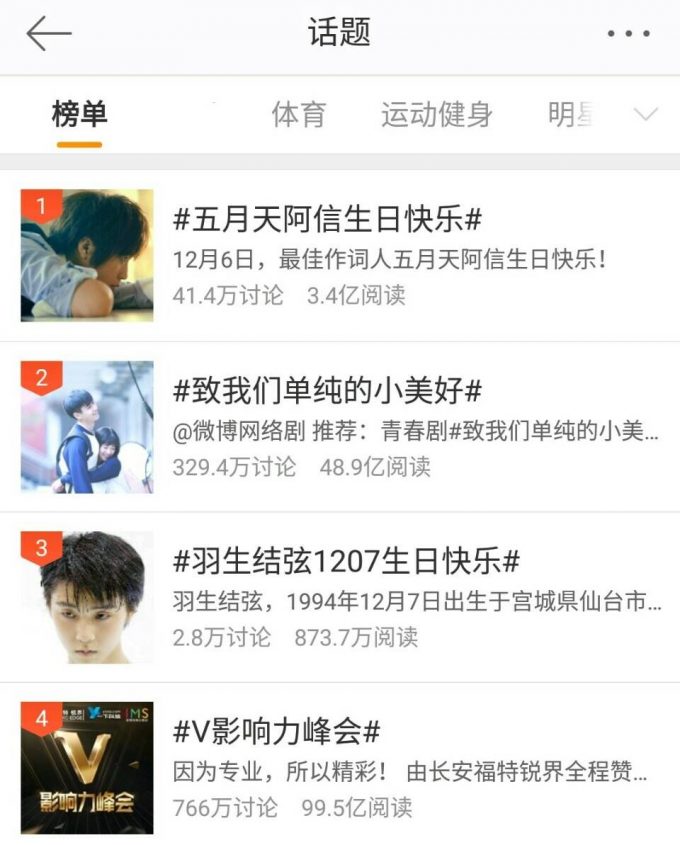Screen dimensions: 680x845
Task: Open the #V影响力峰会# topic
Action: pos(276,731)
